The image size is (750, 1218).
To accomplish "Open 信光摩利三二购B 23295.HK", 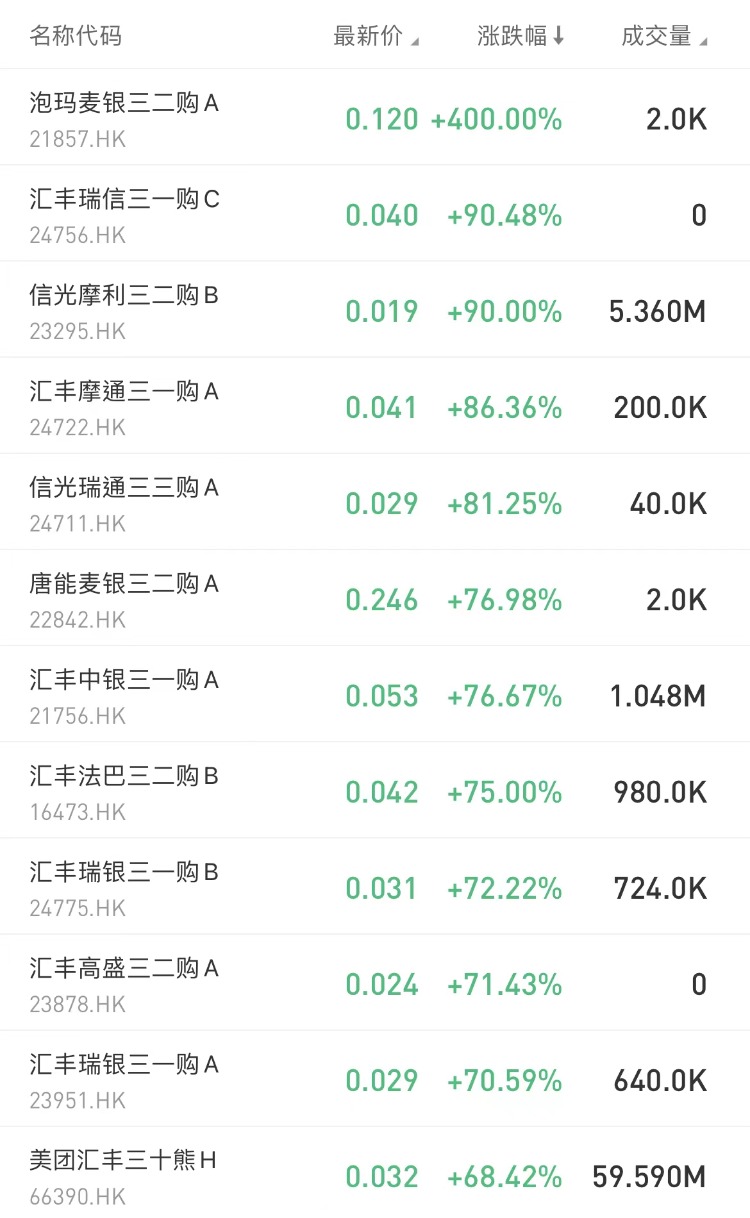I will tap(375, 310).
